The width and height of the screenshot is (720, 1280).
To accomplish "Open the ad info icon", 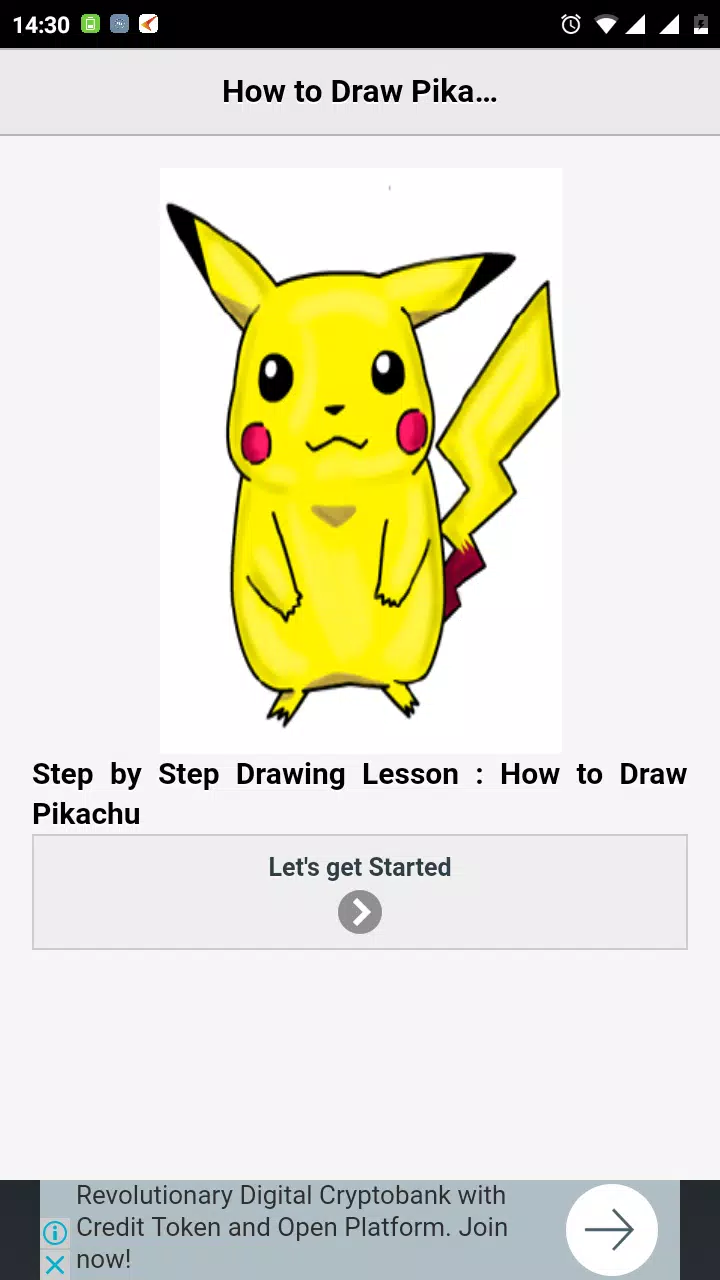I will tap(55, 1233).
